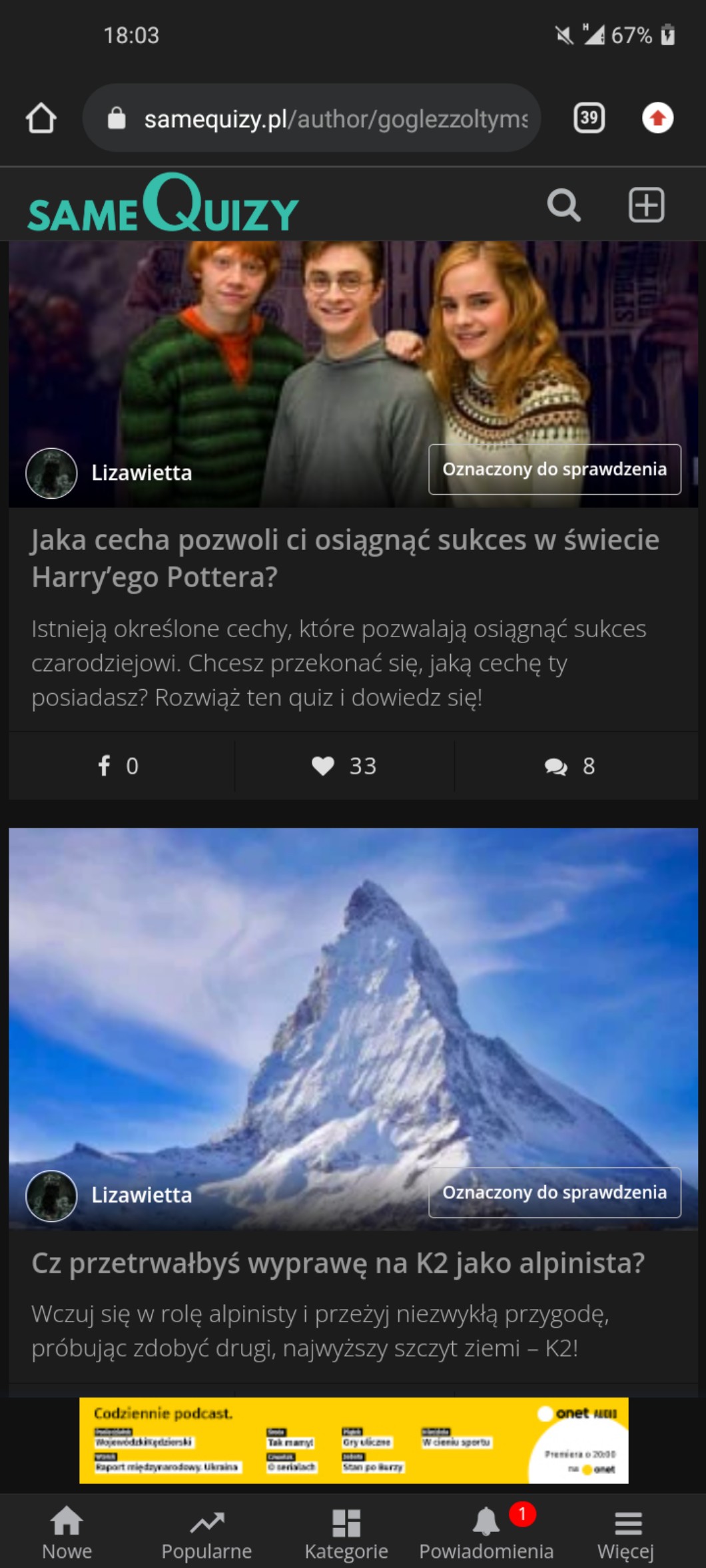
Task: Open Powiadomienia notifications tab
Action: click(486, 1531)
